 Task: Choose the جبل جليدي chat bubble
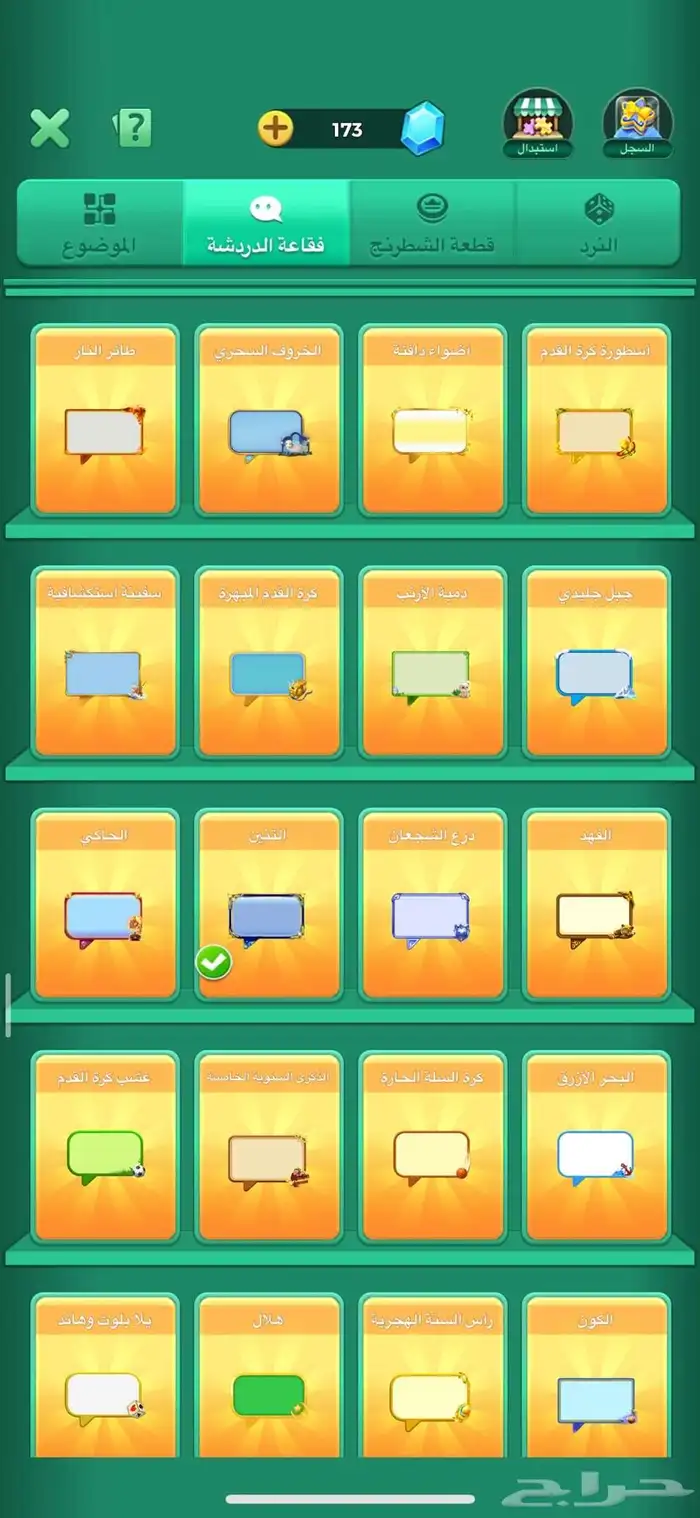(x=596, y=662)
